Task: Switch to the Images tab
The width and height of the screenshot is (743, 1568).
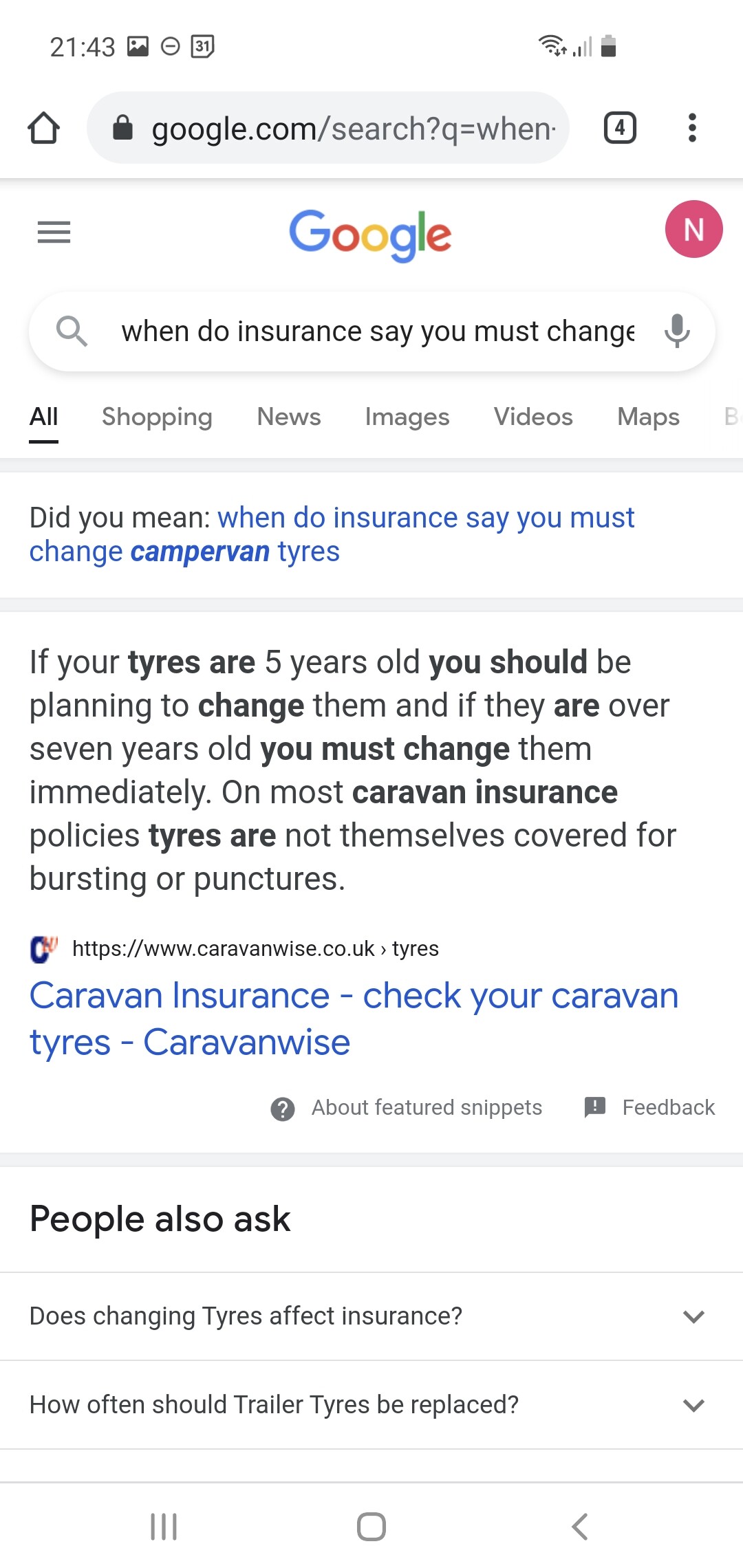Action: tap(407, 417)
